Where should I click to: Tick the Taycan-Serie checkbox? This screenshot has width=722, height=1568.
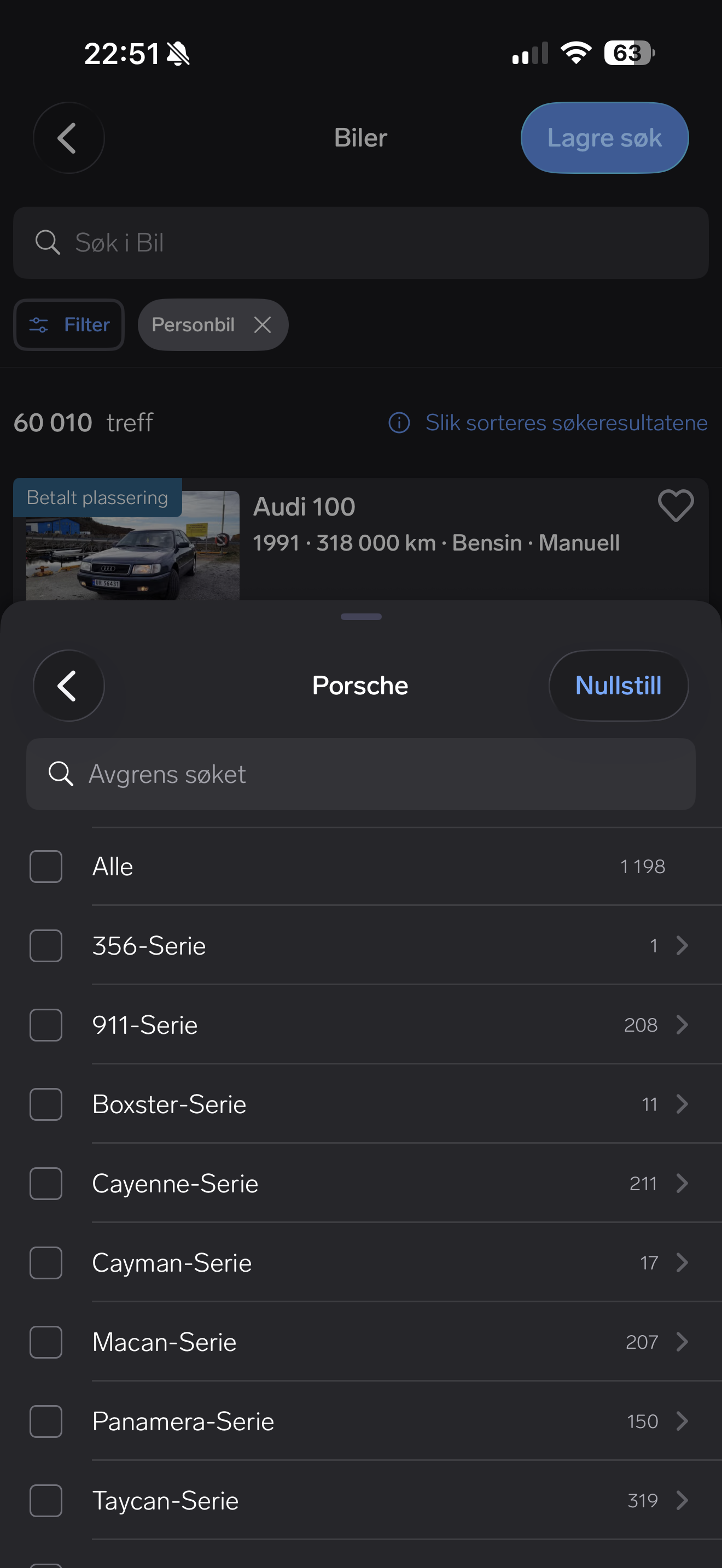(x=45, y=1500)
